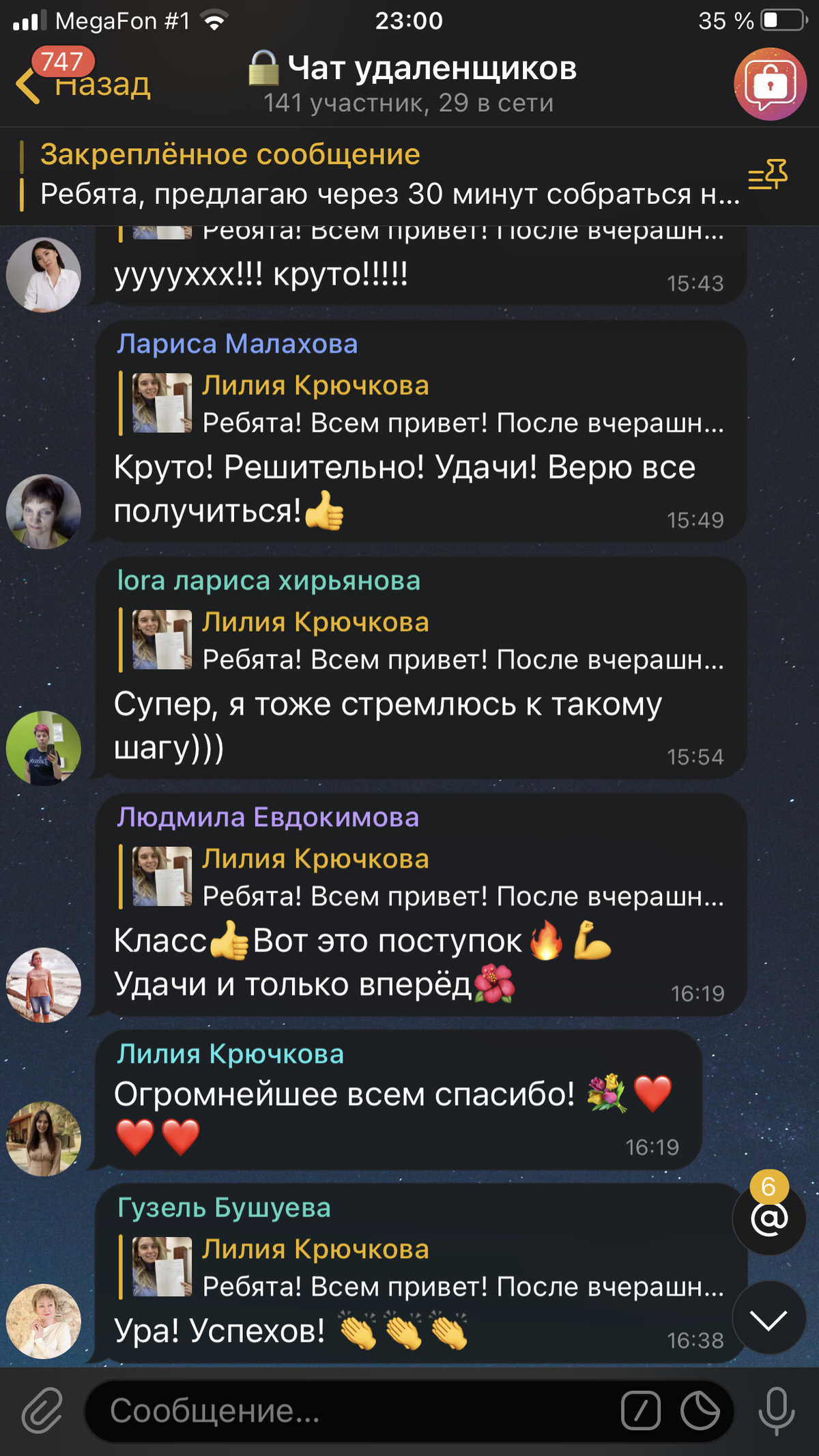Show the list of pinned messages
Image resolution: width=819 pixels, height=1456 pixels.
(x=768, y=175)
